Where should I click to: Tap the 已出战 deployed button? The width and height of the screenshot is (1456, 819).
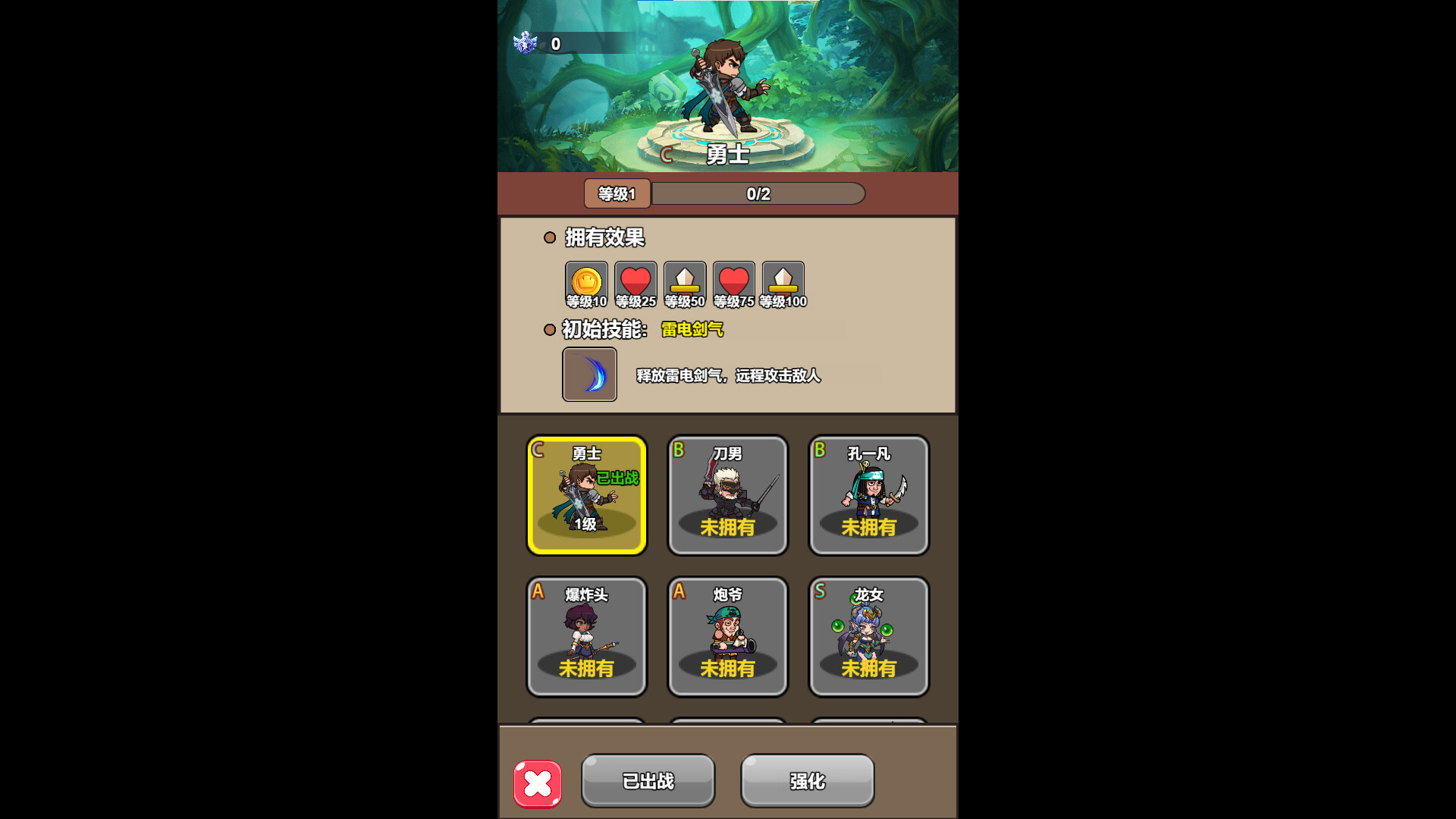coord(648,780)
